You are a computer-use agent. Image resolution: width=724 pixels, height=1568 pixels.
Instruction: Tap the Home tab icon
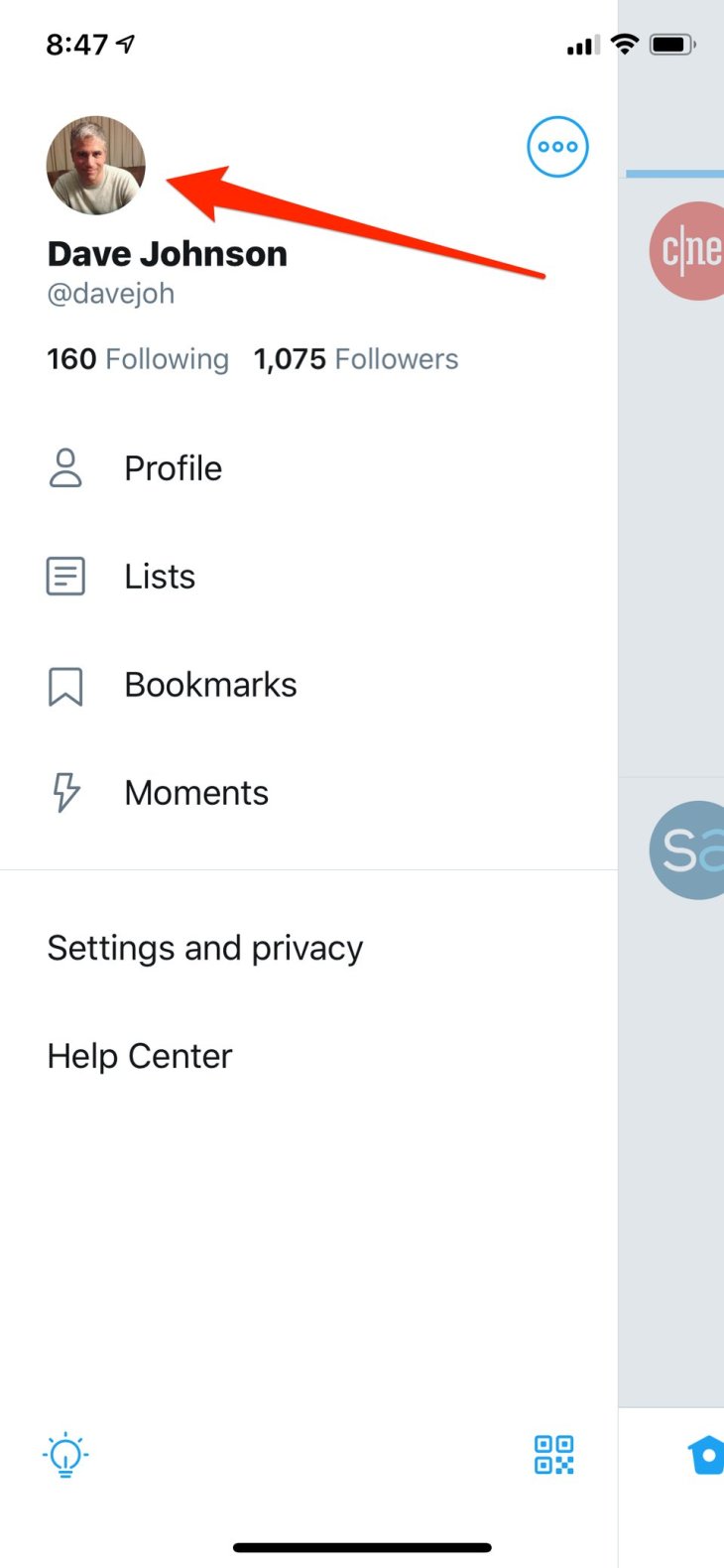706,1456
